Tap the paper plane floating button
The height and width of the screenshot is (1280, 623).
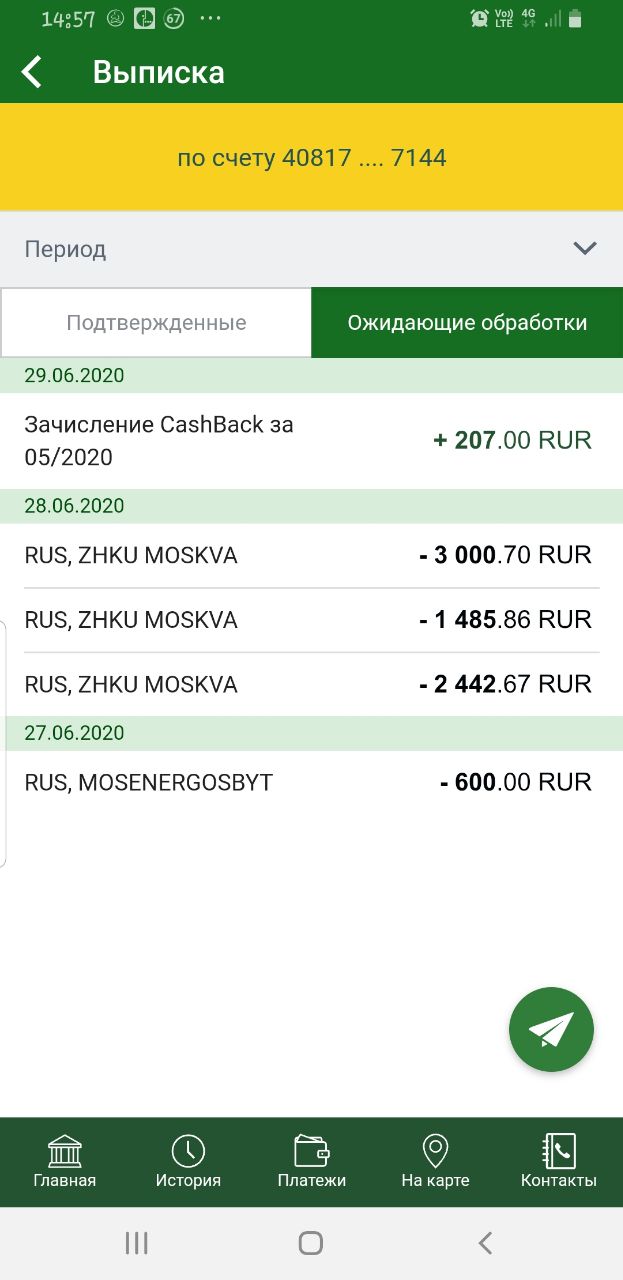point(551,1029)
